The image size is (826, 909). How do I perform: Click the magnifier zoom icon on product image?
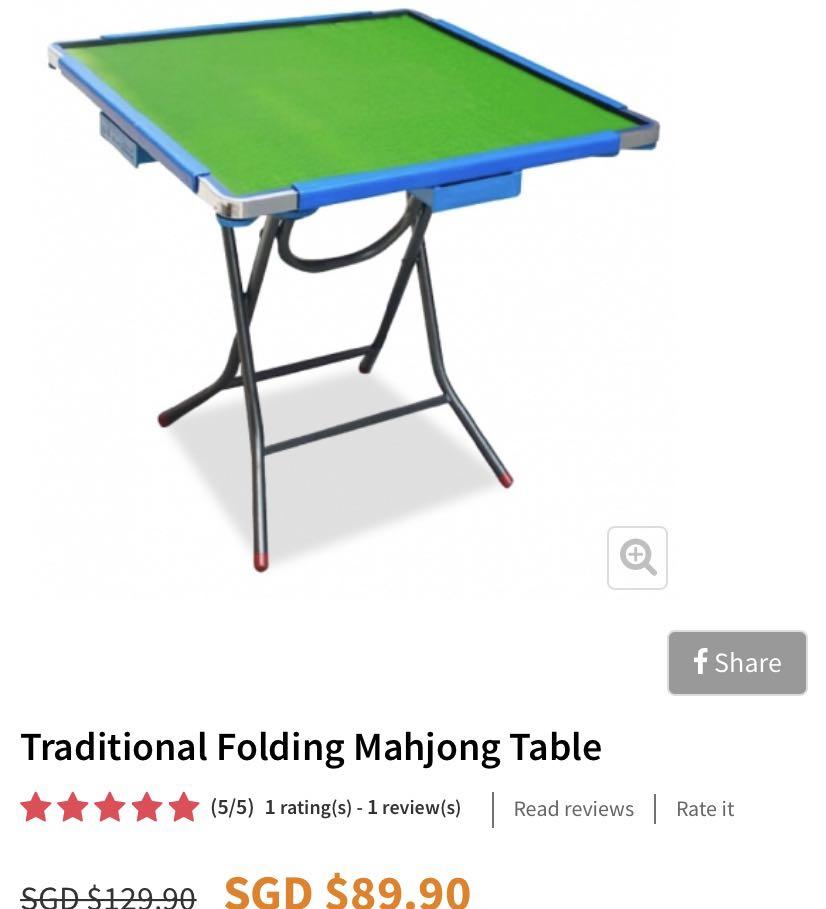(x=637, y=558)
